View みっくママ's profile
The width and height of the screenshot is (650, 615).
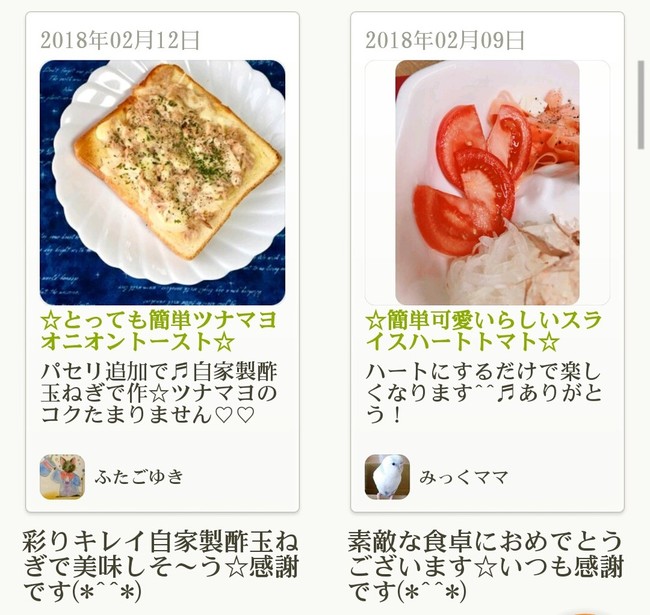463,476
